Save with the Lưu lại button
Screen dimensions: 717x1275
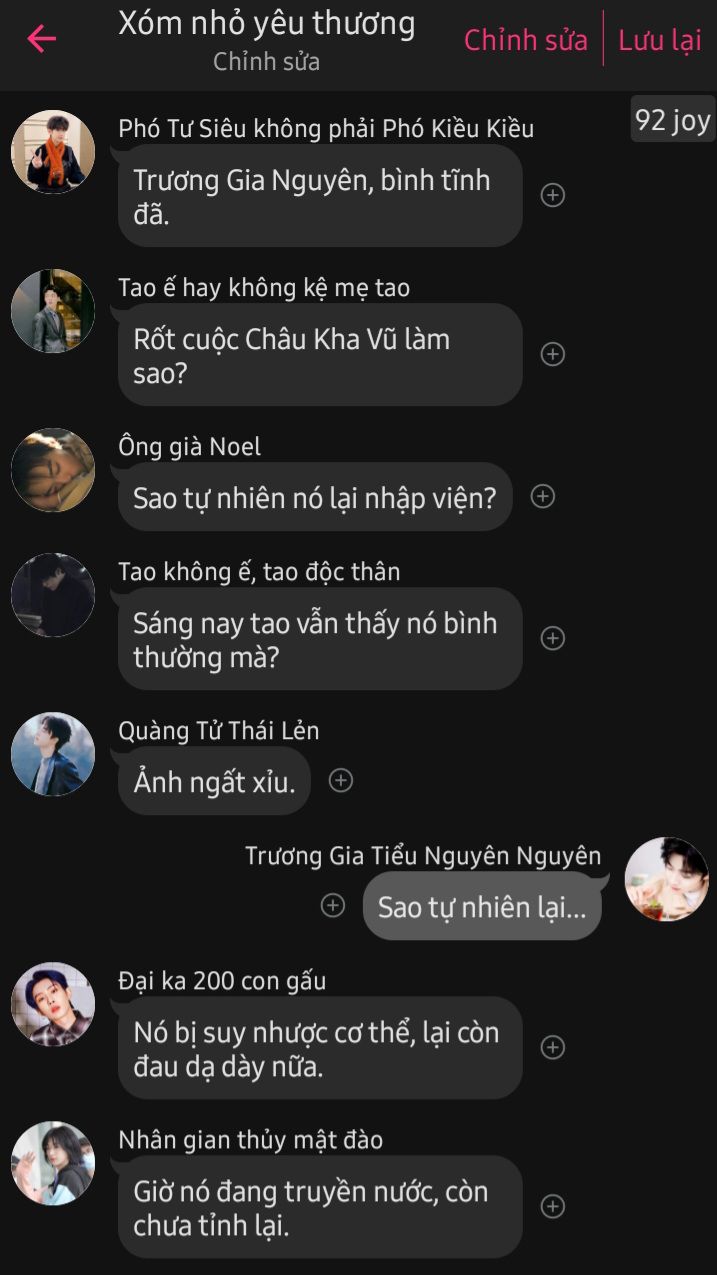659,40
